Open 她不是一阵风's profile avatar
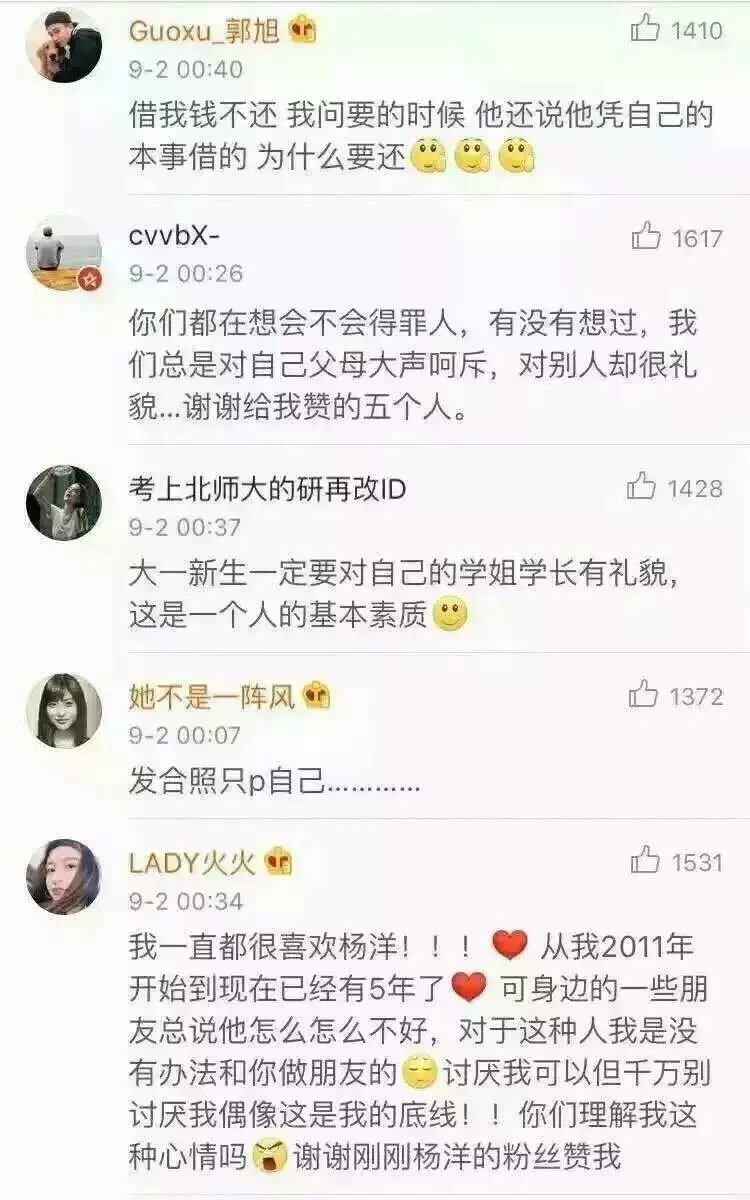750x1200 pixels. coord(64,711)
